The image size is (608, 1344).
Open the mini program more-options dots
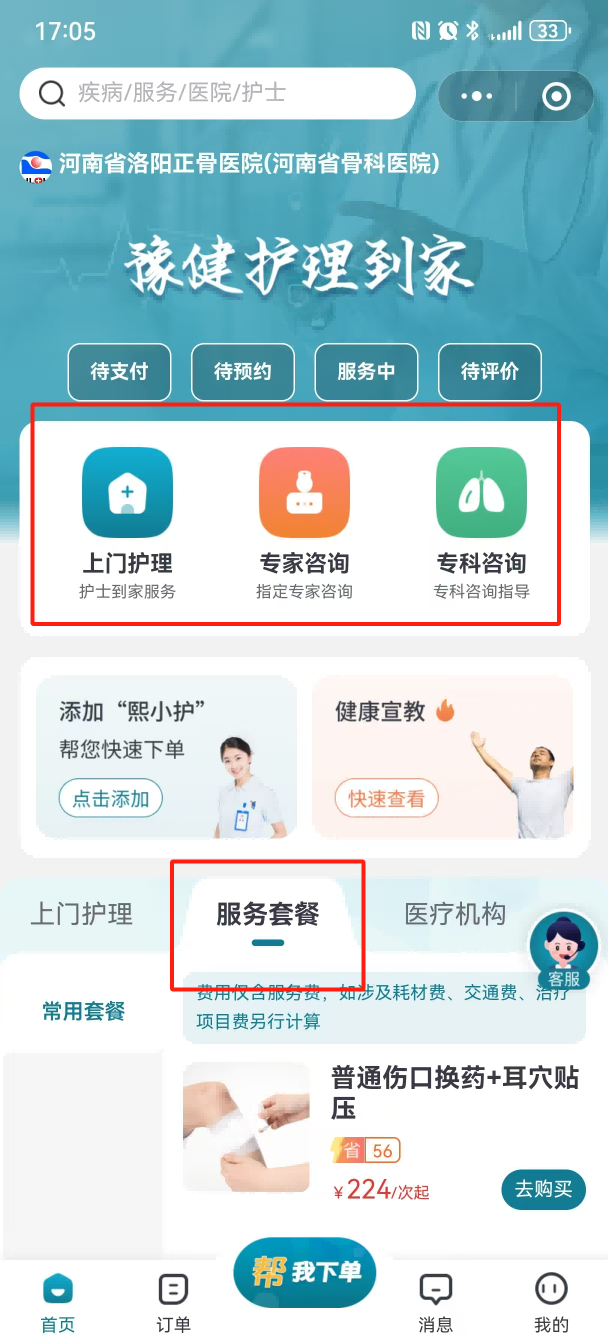point(477,97)
